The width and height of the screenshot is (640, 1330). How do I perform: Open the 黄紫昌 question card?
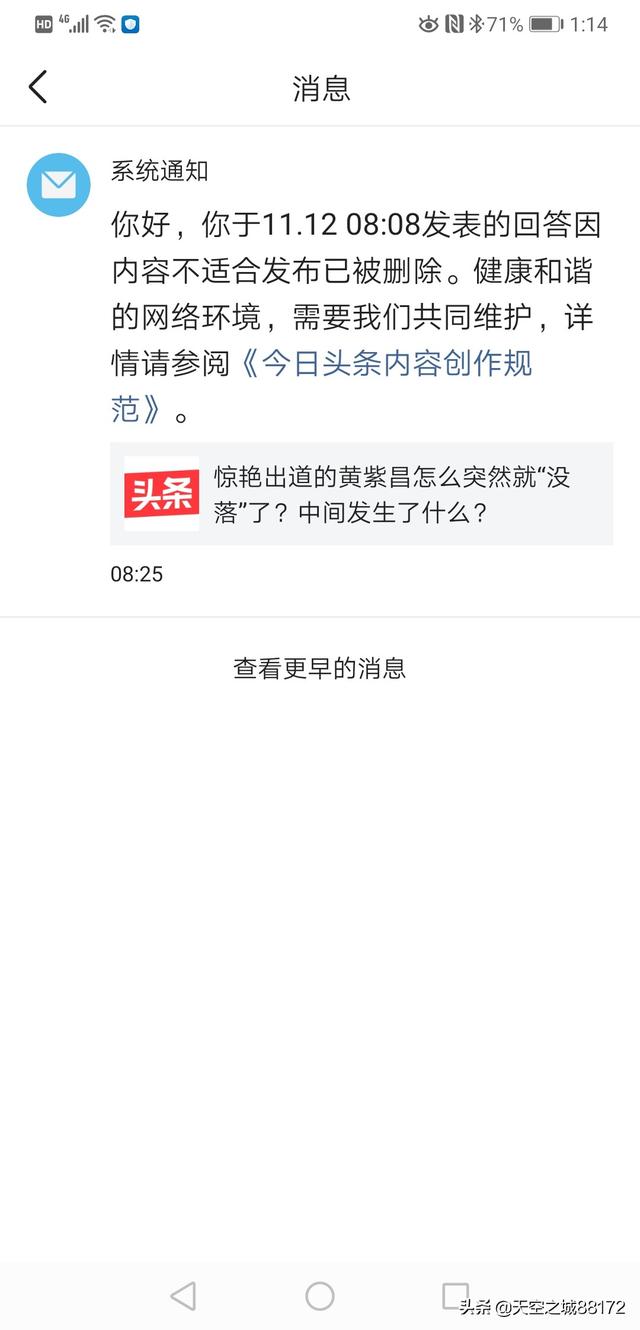(x=362, y=494)
